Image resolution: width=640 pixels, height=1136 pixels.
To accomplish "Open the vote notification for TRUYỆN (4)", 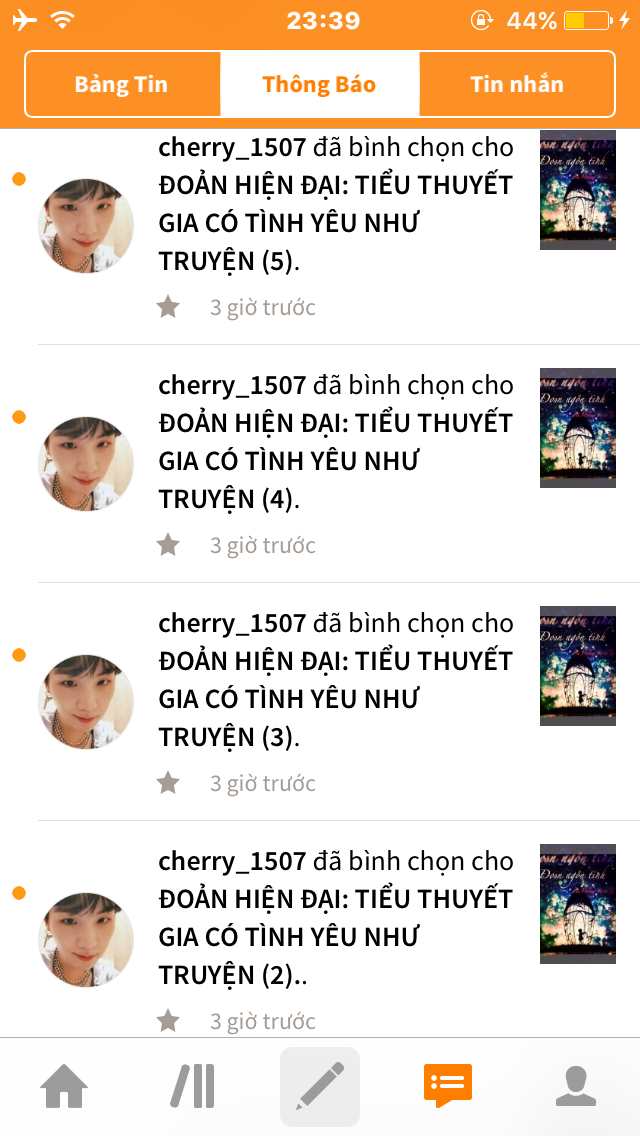I will 320,464.
